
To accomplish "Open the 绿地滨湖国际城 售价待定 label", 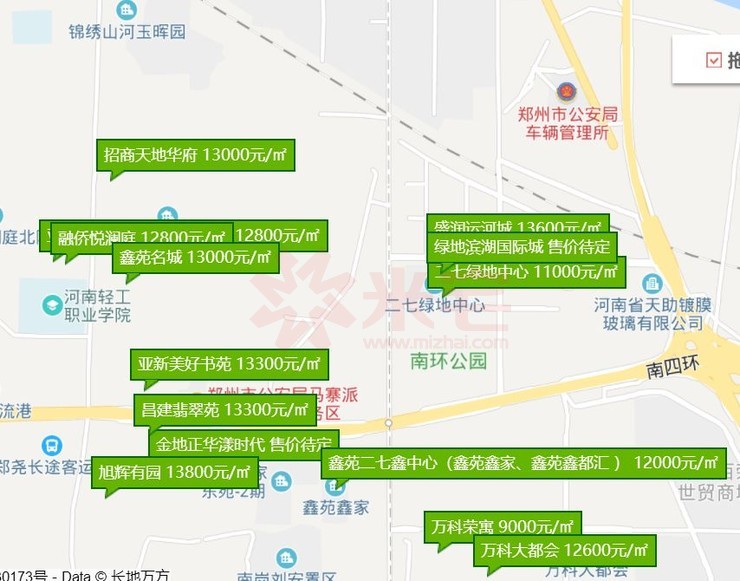I will [x=521, y=246].
